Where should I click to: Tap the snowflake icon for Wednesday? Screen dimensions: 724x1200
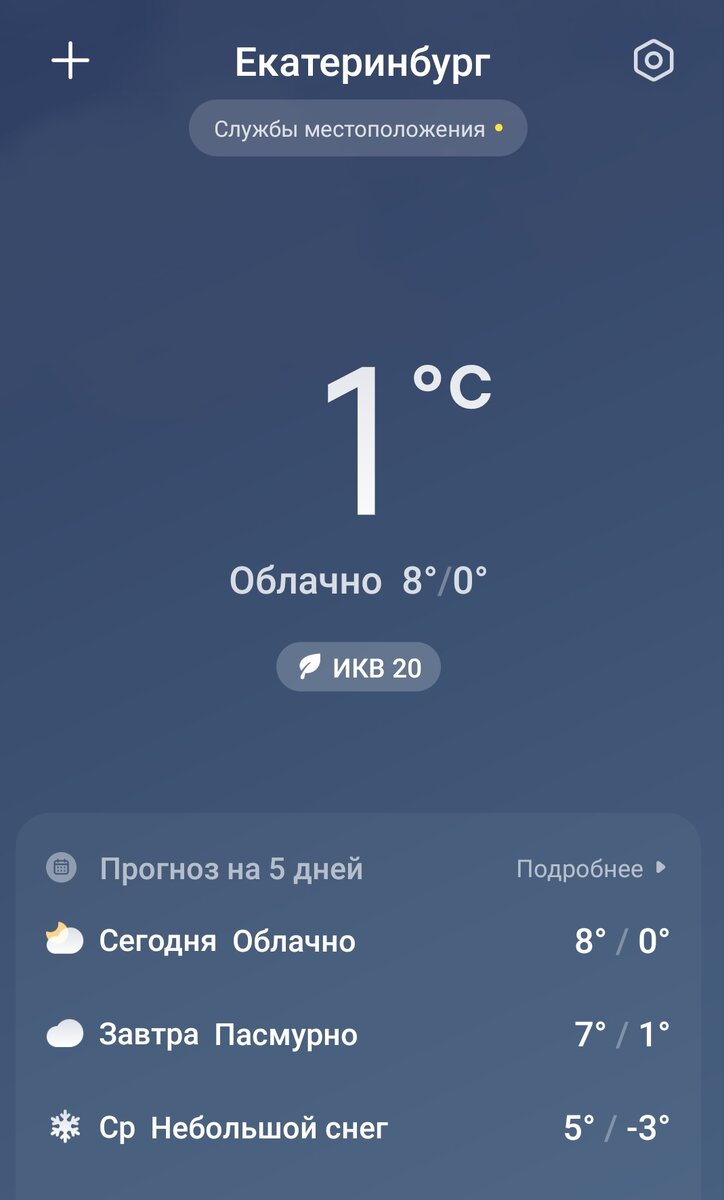(x=64, y=1129)
